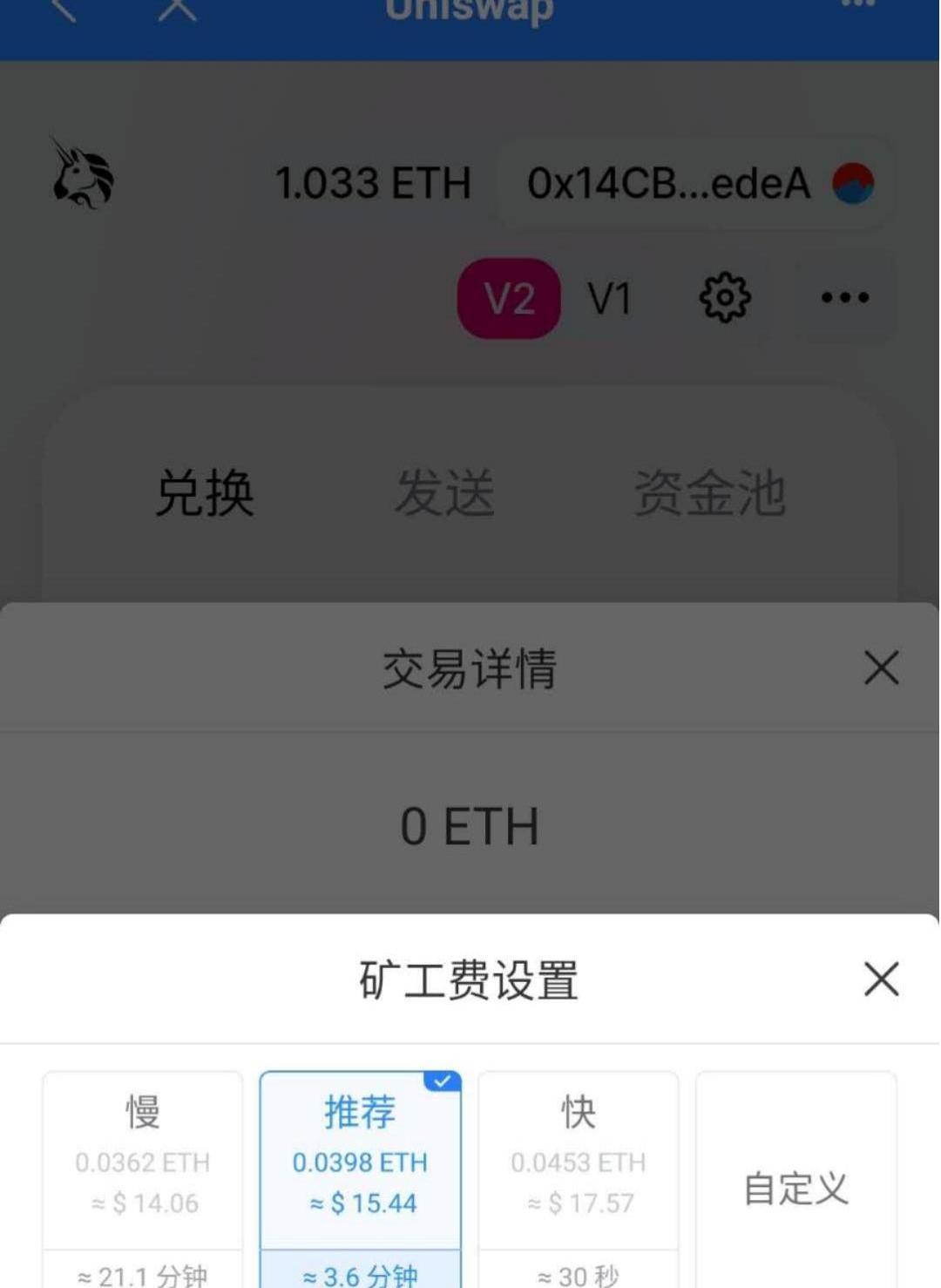The width and height of the screenshot is (941, 1288).
Task: Go back with the top arrow
Action: (63, 9)
